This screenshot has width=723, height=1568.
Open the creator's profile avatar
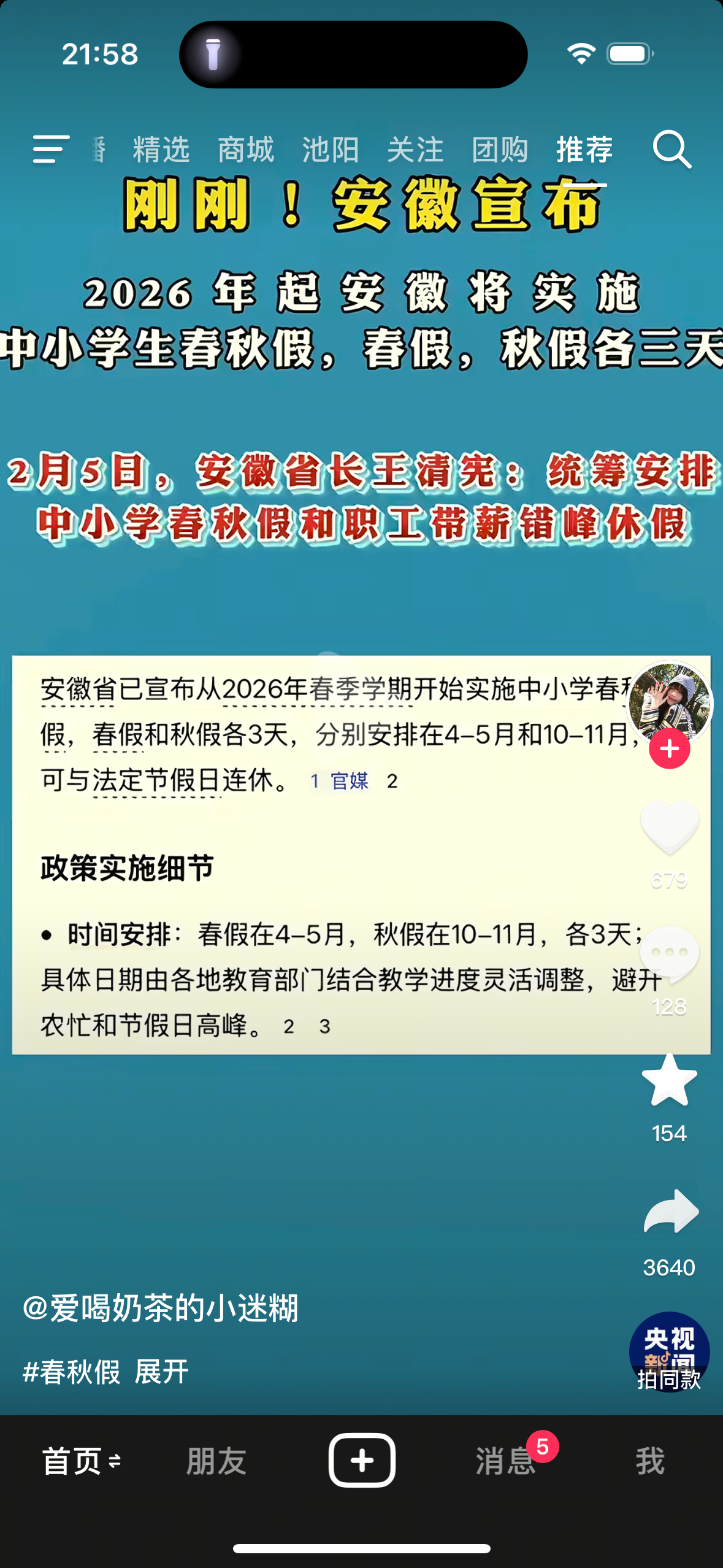coord(669,701)
